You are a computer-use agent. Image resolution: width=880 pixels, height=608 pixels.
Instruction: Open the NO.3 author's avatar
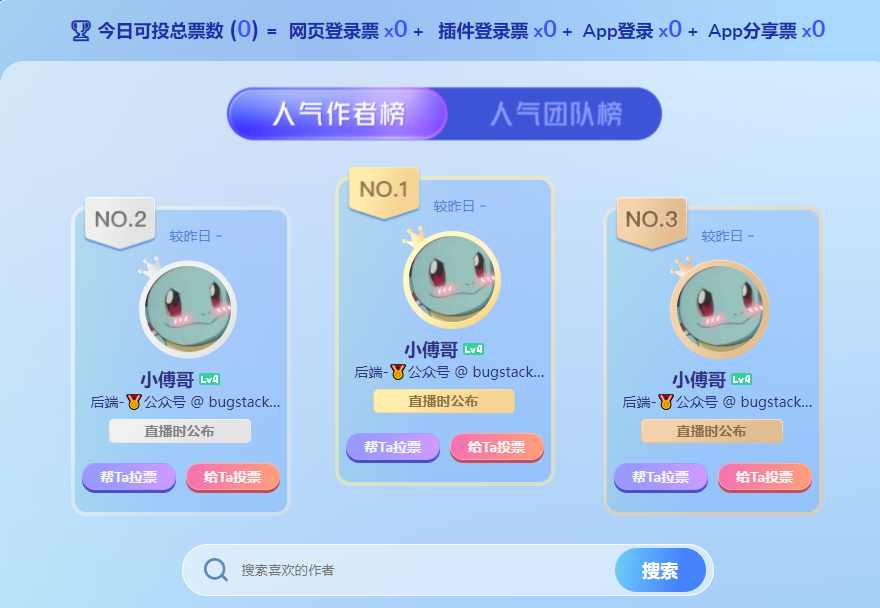pyautogui.click(x=719, y=309)
